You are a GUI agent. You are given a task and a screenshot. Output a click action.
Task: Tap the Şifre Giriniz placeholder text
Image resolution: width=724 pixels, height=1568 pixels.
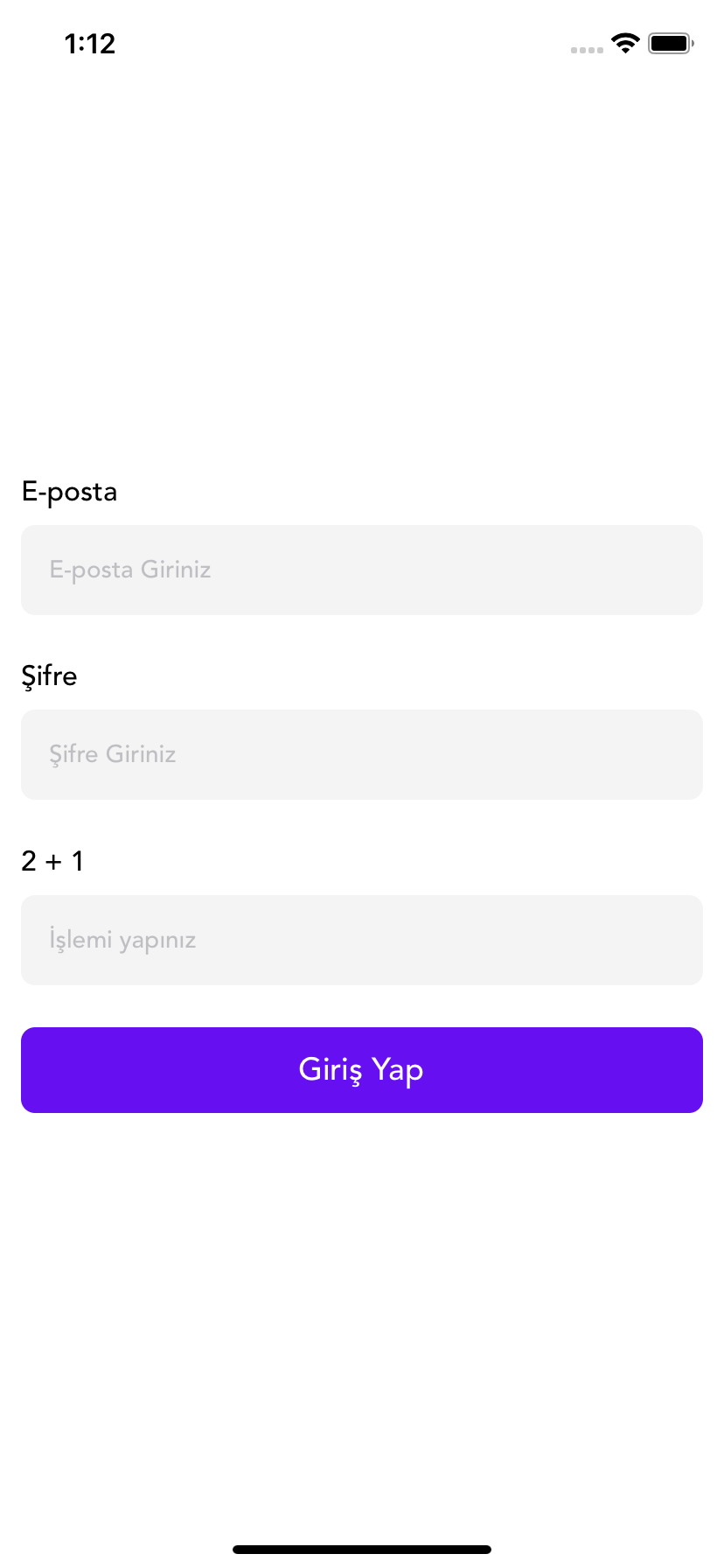[112, 754]
